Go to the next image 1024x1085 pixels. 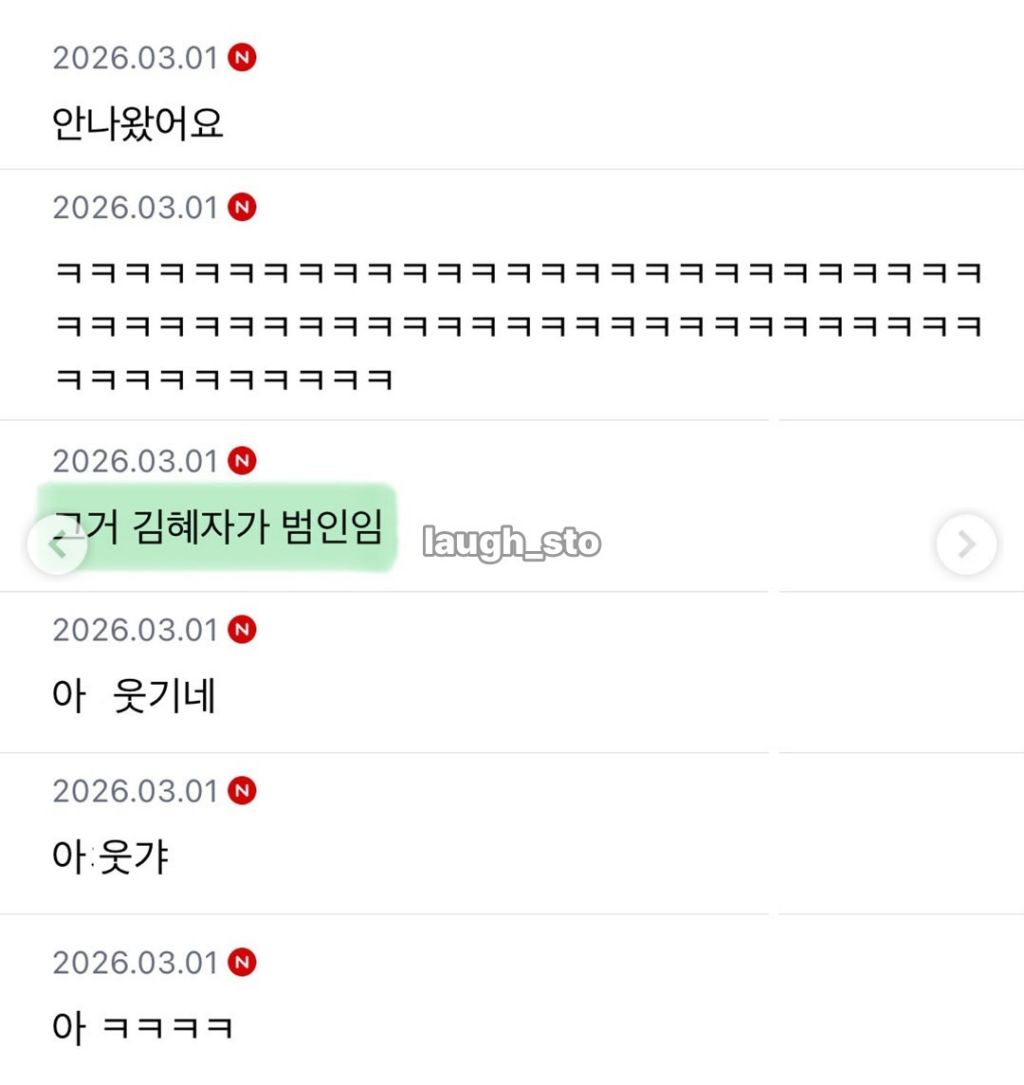click(x=967, y=544)
